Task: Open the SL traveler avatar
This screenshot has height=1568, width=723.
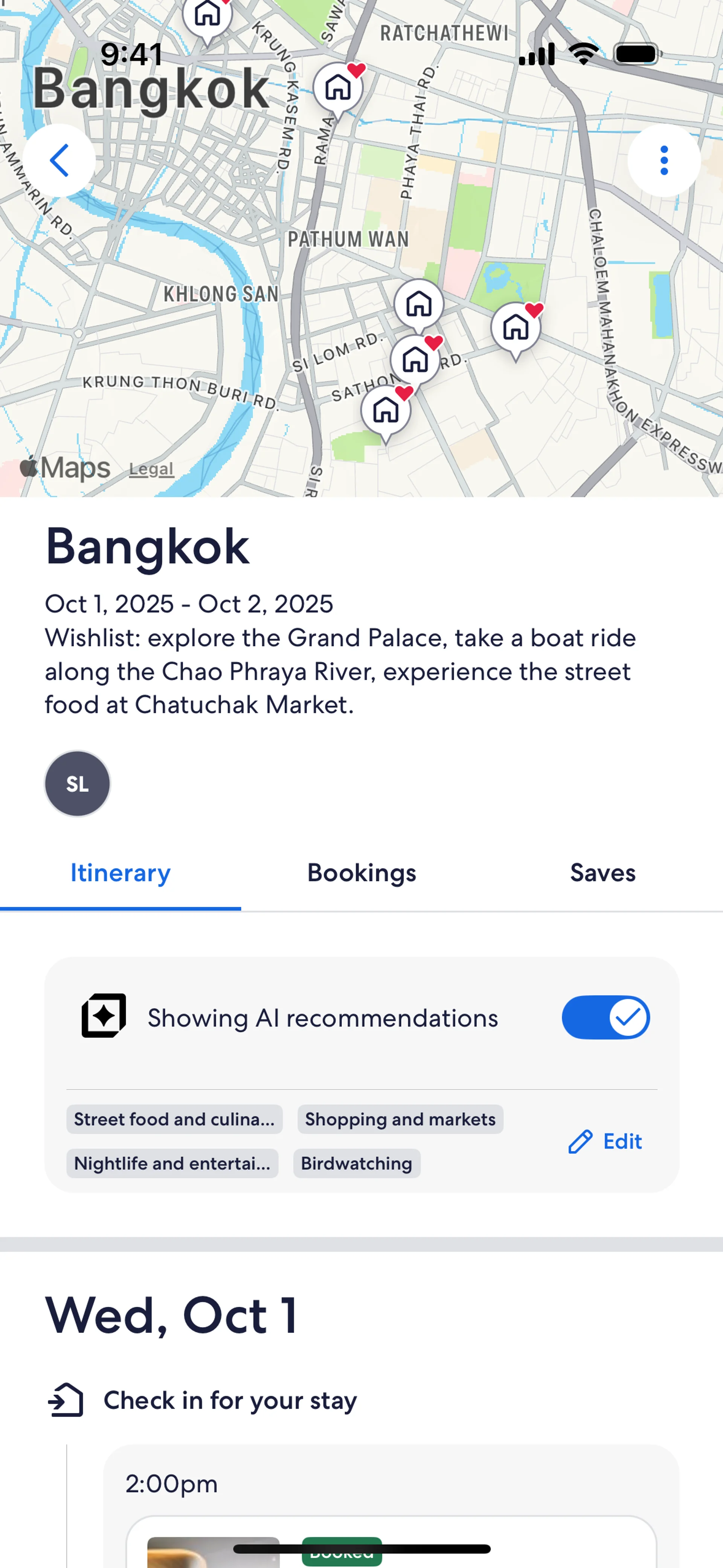Action: point(77,783)
